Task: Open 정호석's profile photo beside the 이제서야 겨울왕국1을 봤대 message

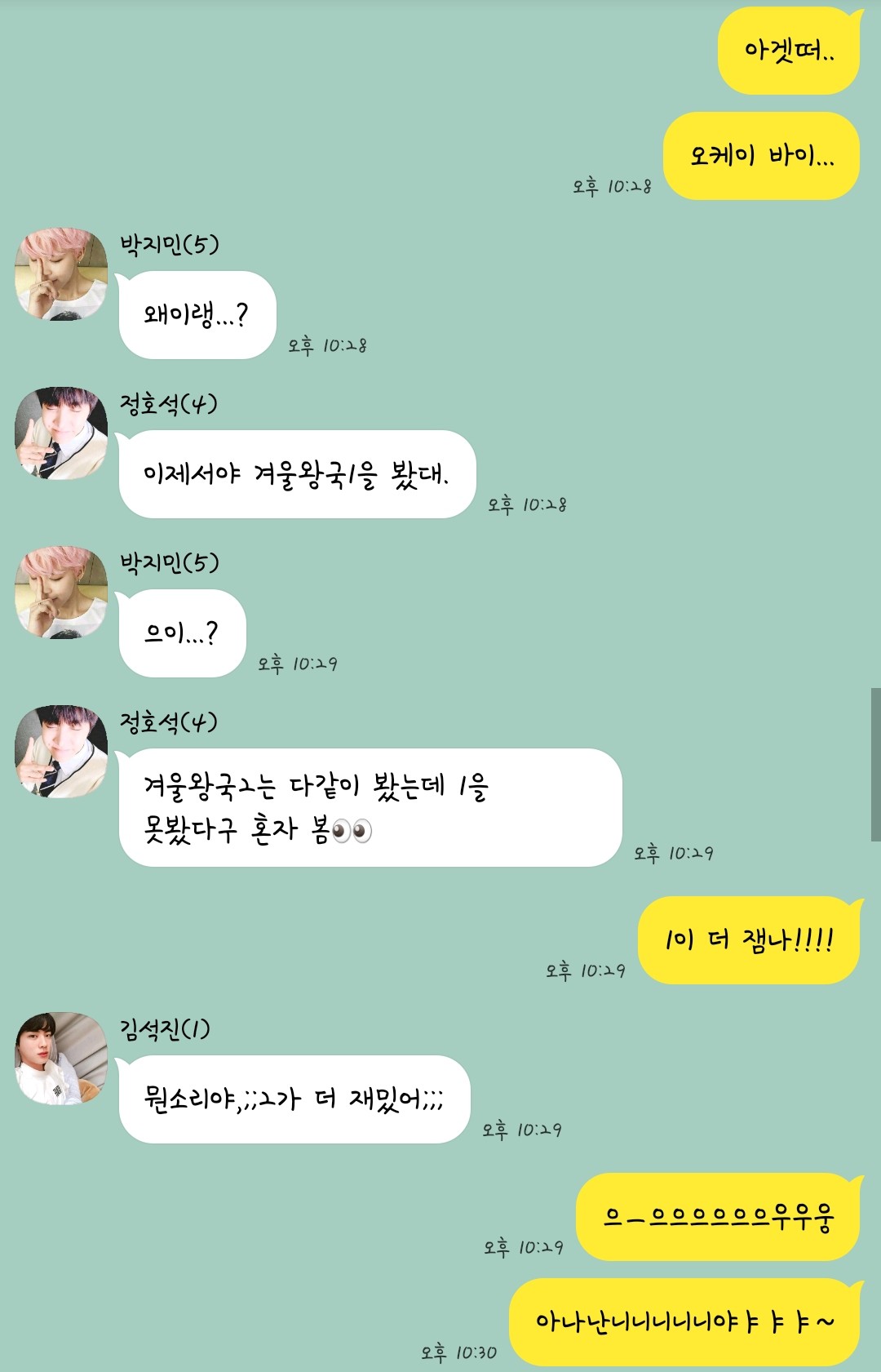Action: click(x=61, y=433)
